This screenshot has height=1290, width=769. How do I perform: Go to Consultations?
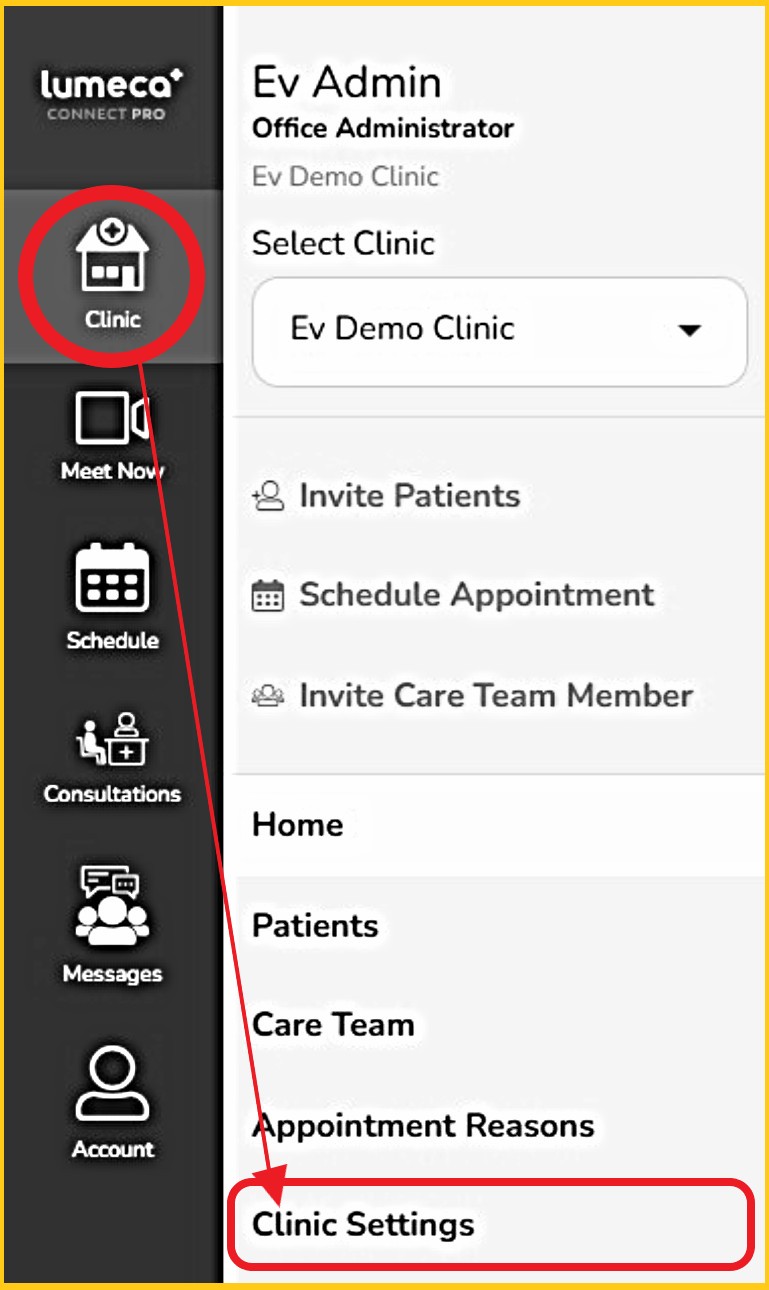(x=112, y=757)
